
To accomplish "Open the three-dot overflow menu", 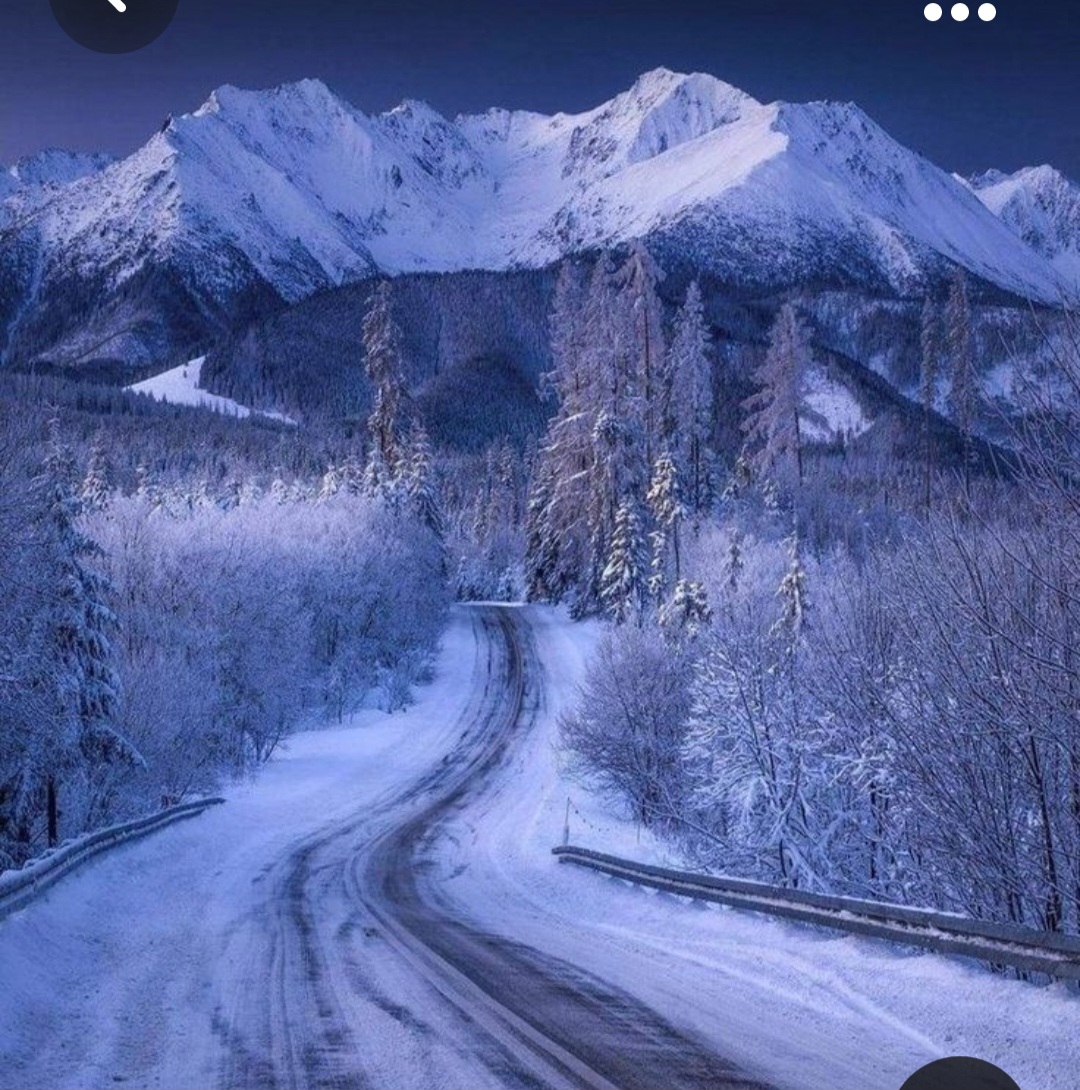I will point(959,12).
